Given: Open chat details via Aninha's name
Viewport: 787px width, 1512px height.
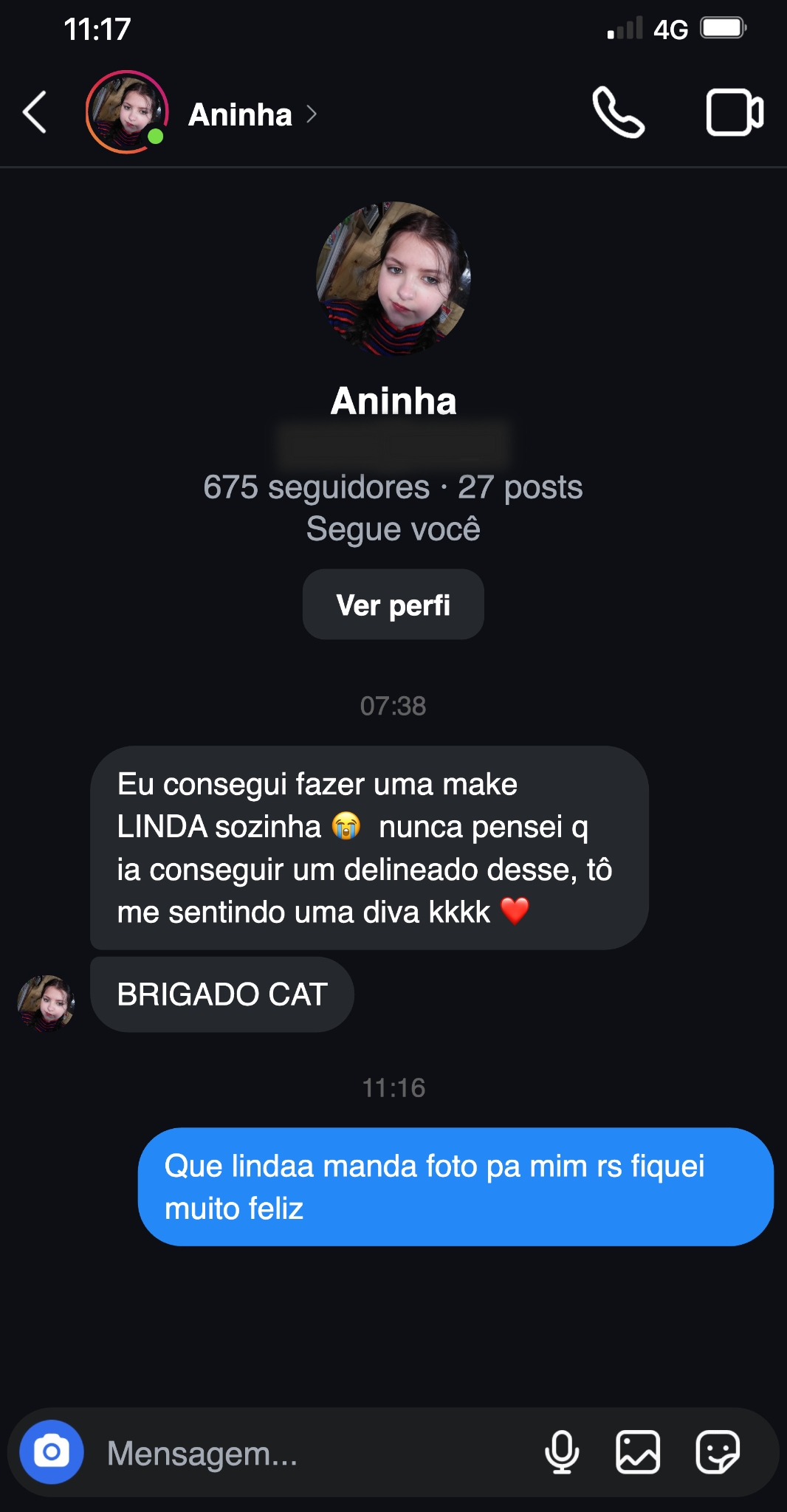Looking at the screenshot, I should point(252,114).
